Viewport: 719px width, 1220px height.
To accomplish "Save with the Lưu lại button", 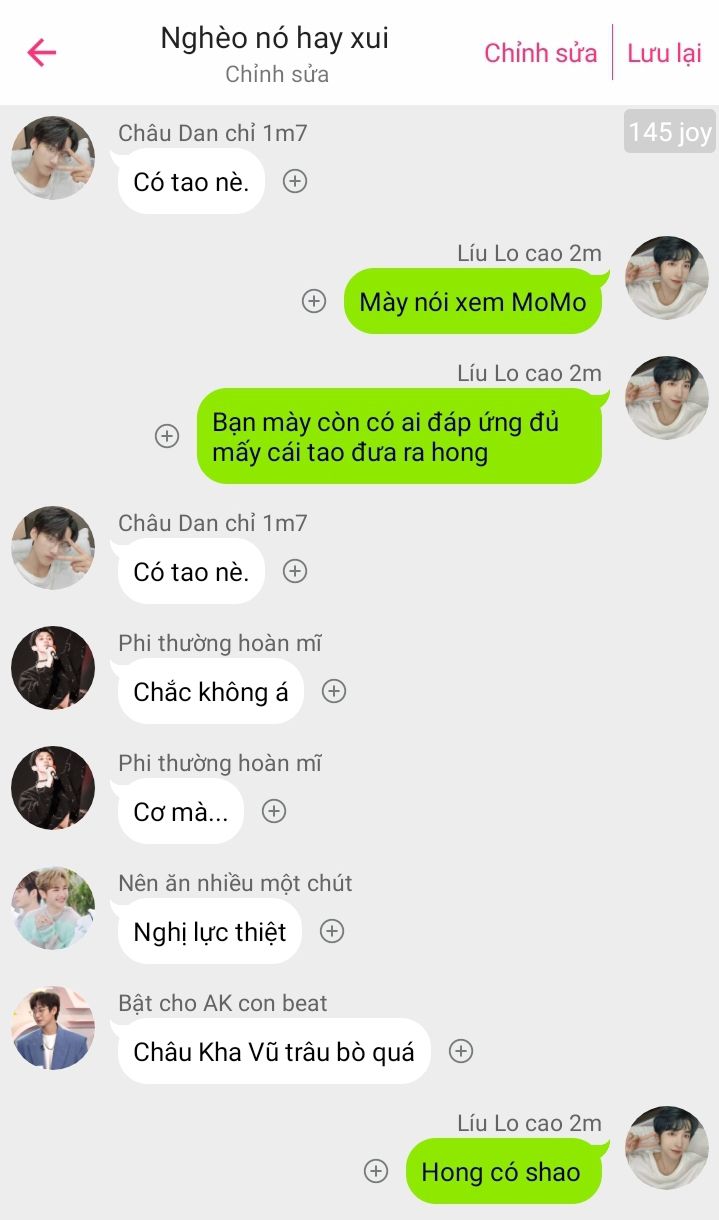I will point(664,53).
